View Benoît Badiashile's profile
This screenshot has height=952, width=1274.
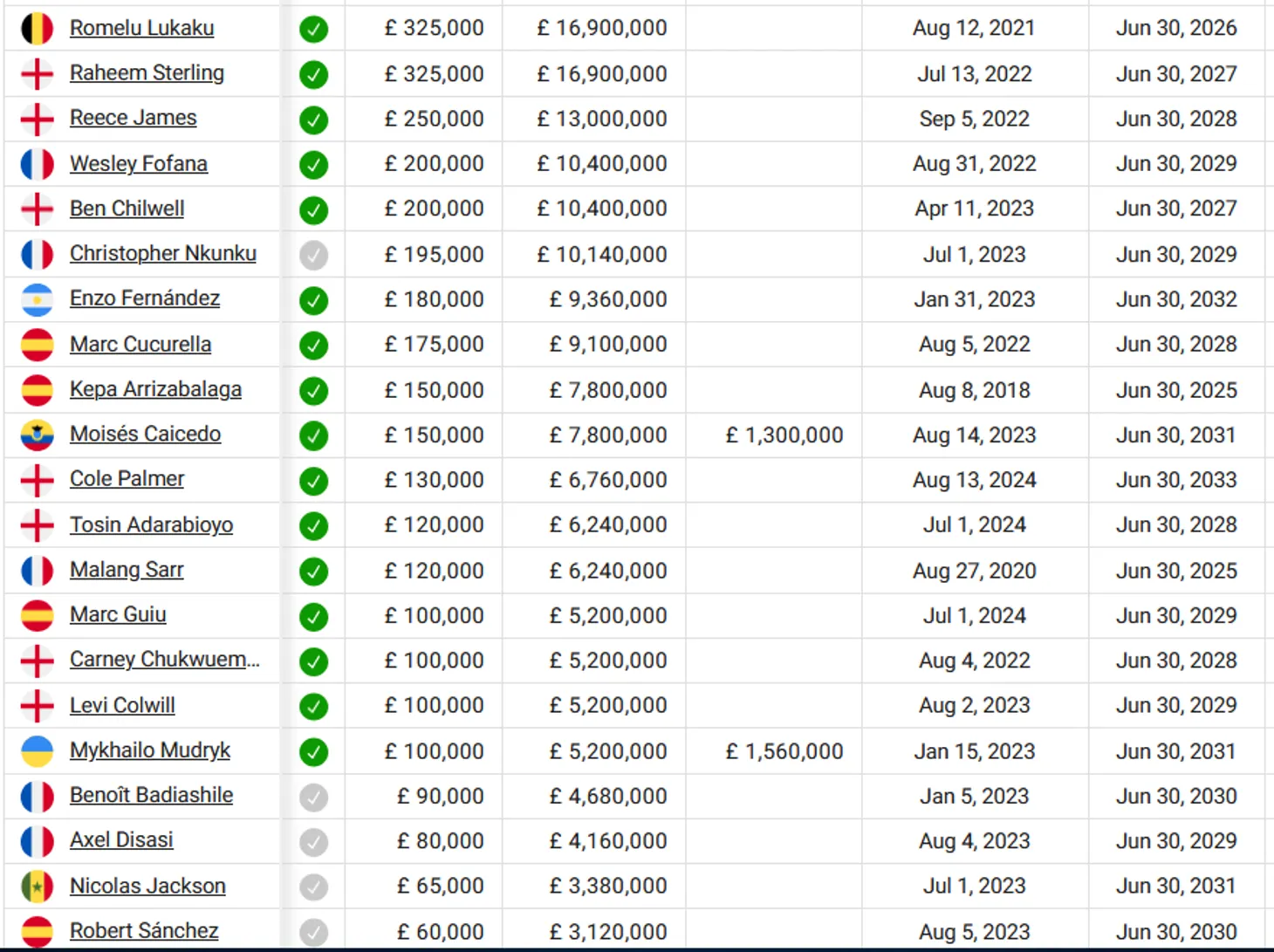[151, 796]
